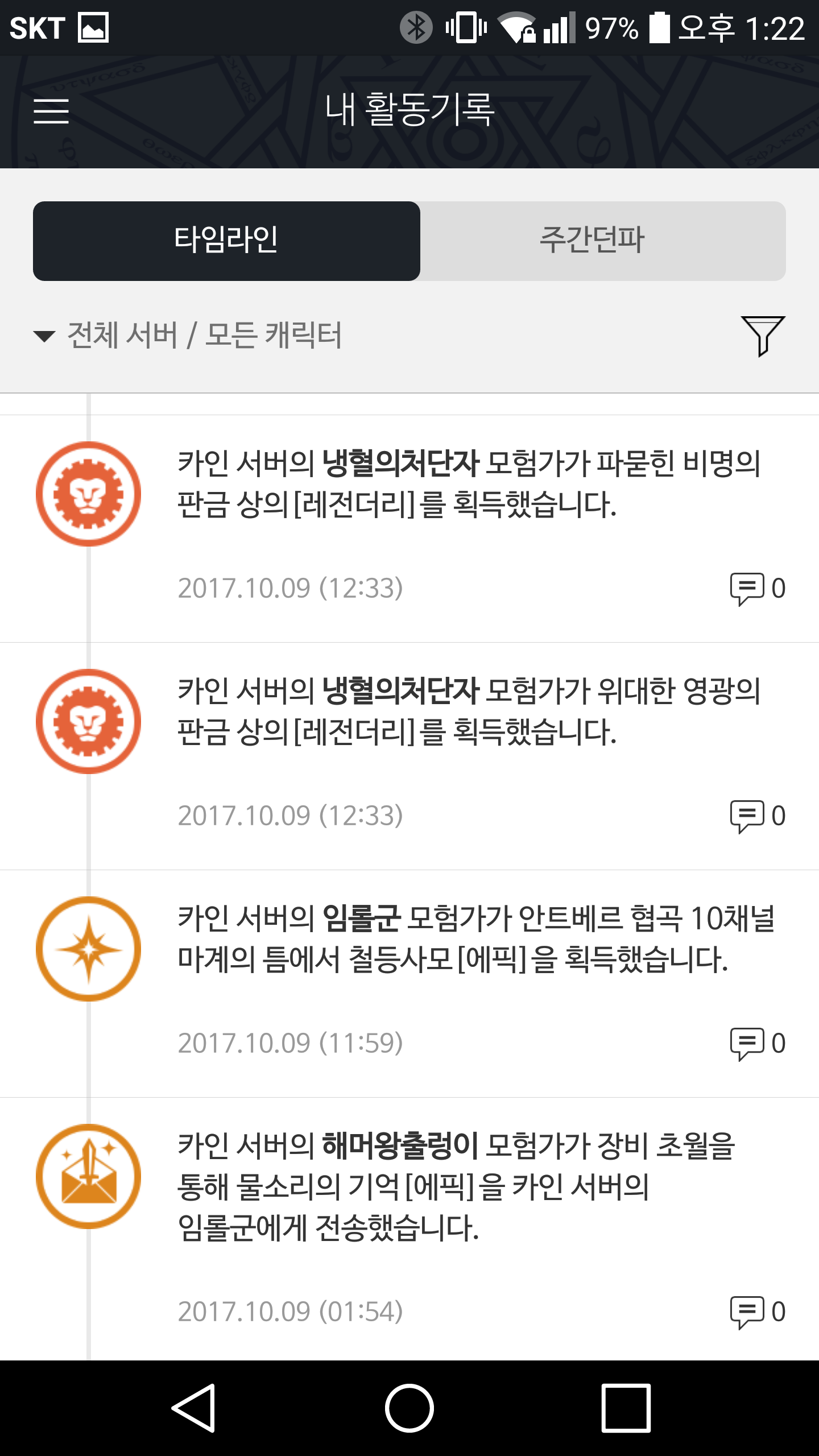Image resolution: width=819 pixels, height=1456 pixels.
Task: Open the timeline filter funnel icon
Action: [763, 336]
